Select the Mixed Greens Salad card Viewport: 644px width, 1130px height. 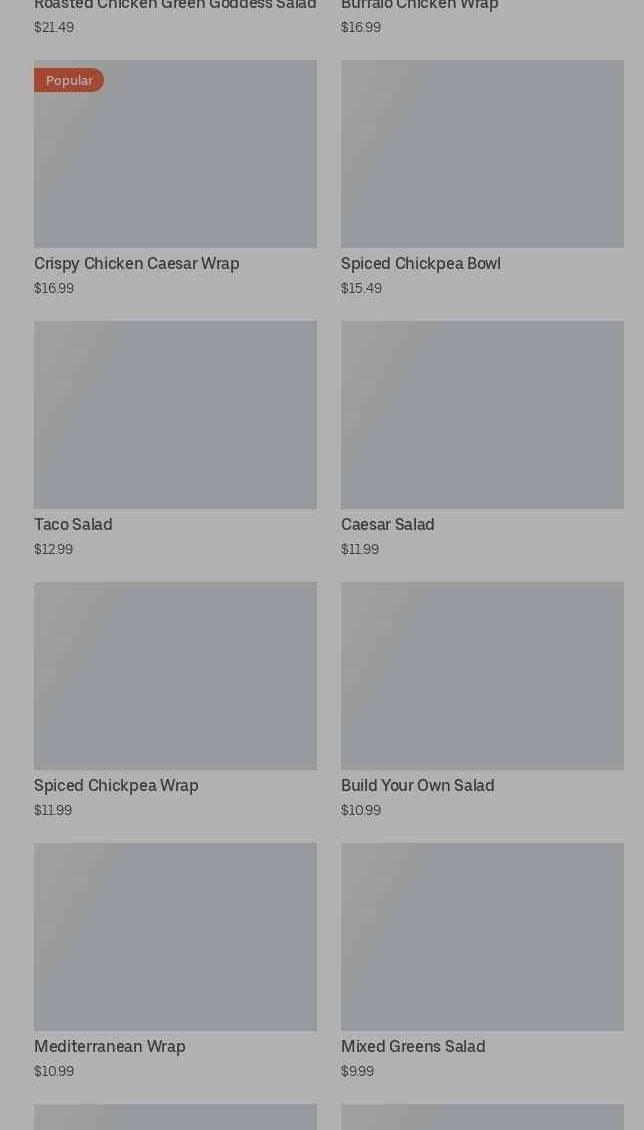point(482,961)
